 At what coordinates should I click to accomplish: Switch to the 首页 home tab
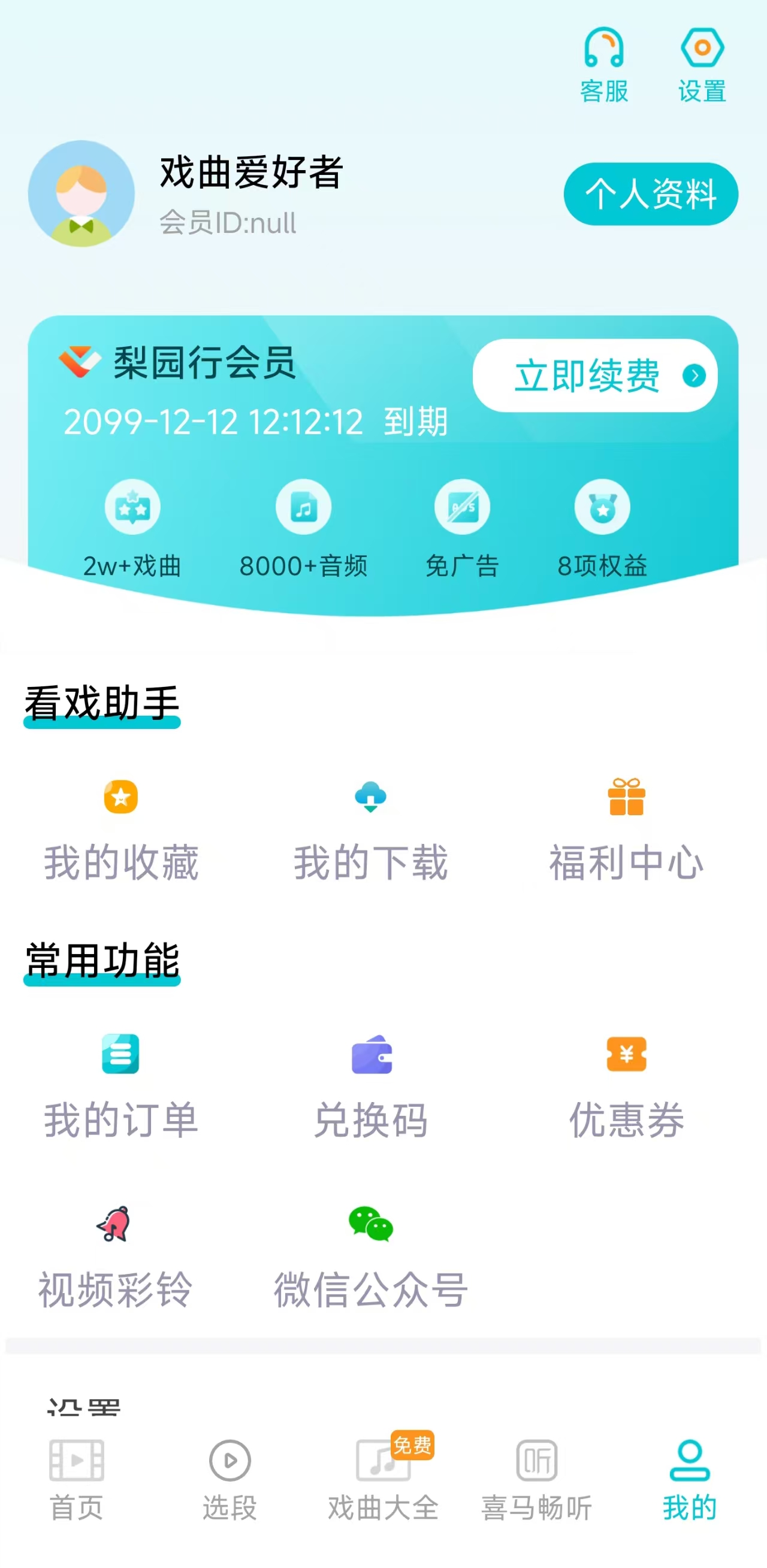pyautogui.click(x=76, y=1480)
